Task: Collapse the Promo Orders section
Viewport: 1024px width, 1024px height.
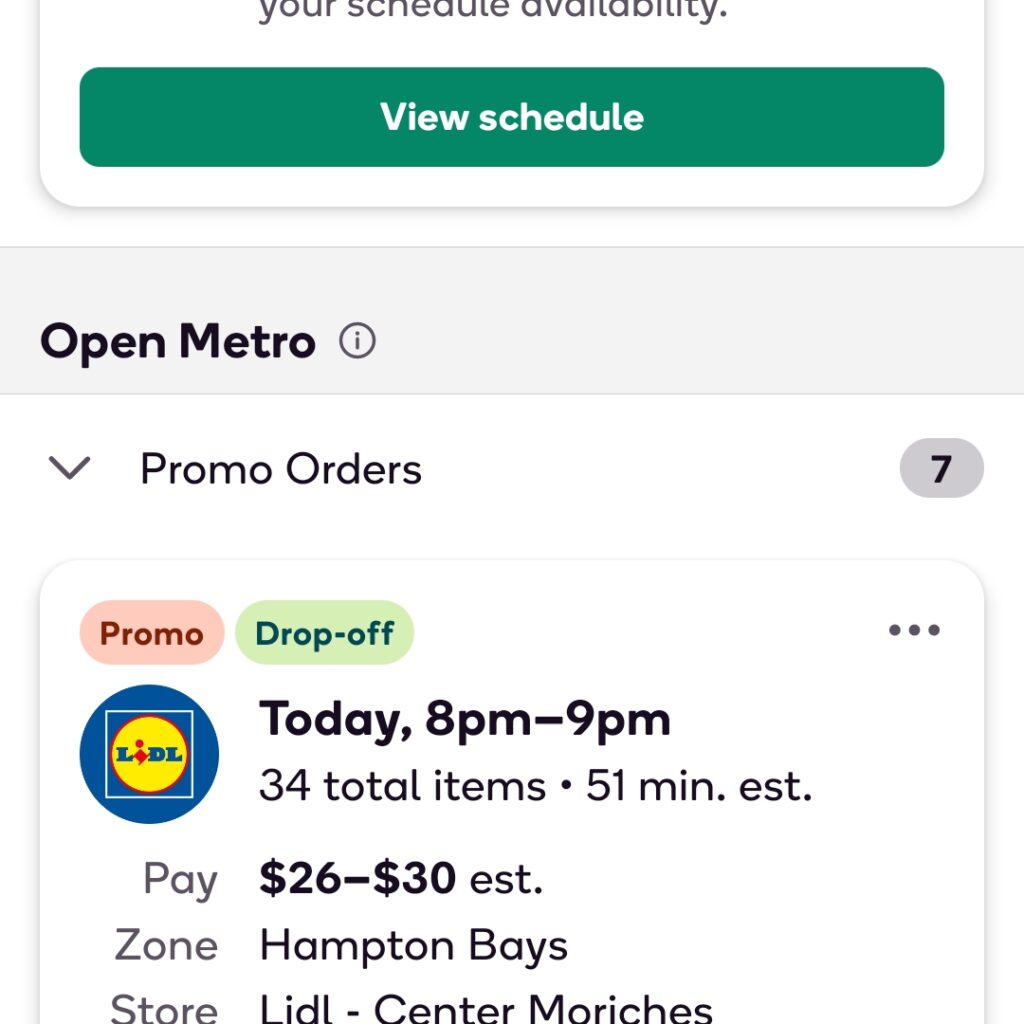Action: coord(70,468)
